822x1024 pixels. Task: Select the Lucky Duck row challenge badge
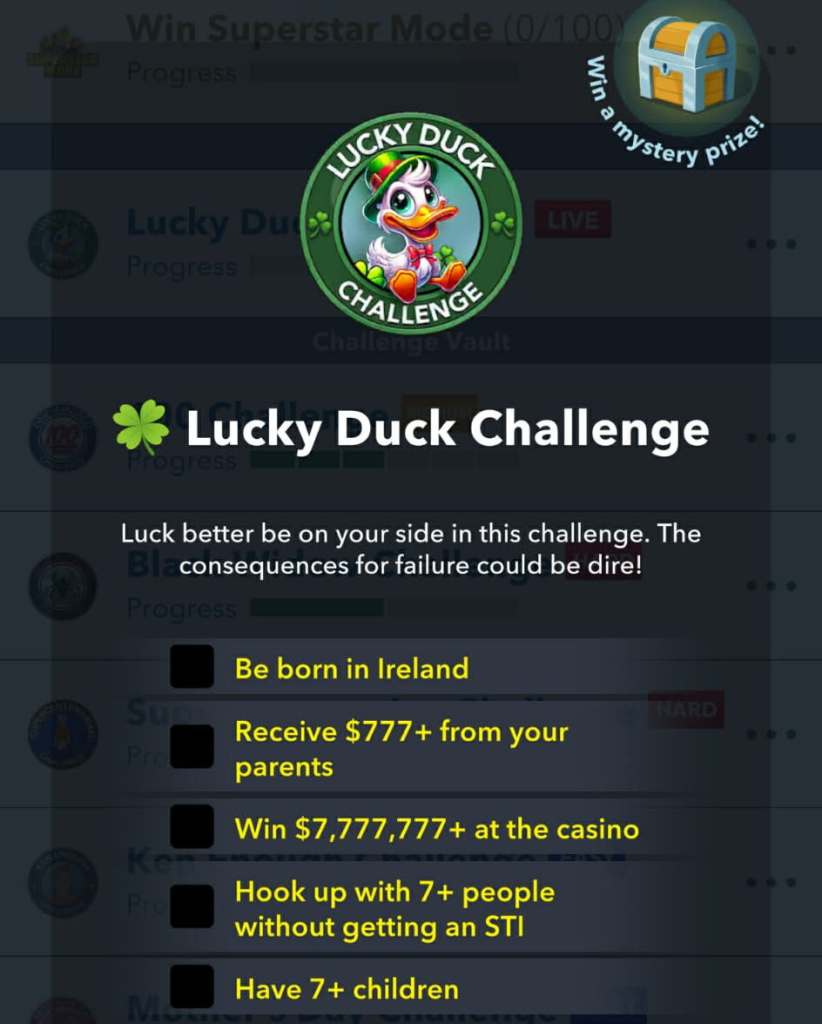pyautogui.click(x=62, y=242)
